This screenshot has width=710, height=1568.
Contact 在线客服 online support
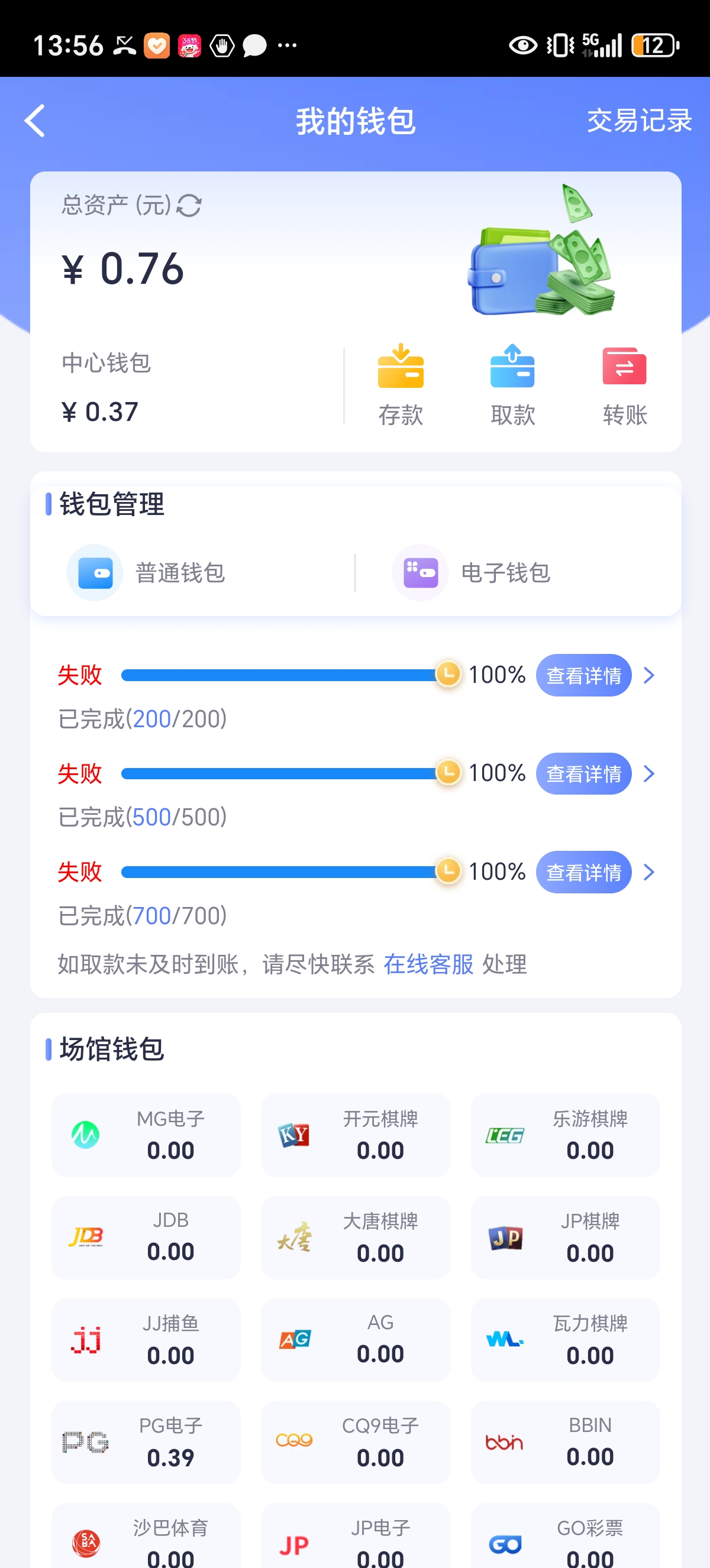pos(428,964)
